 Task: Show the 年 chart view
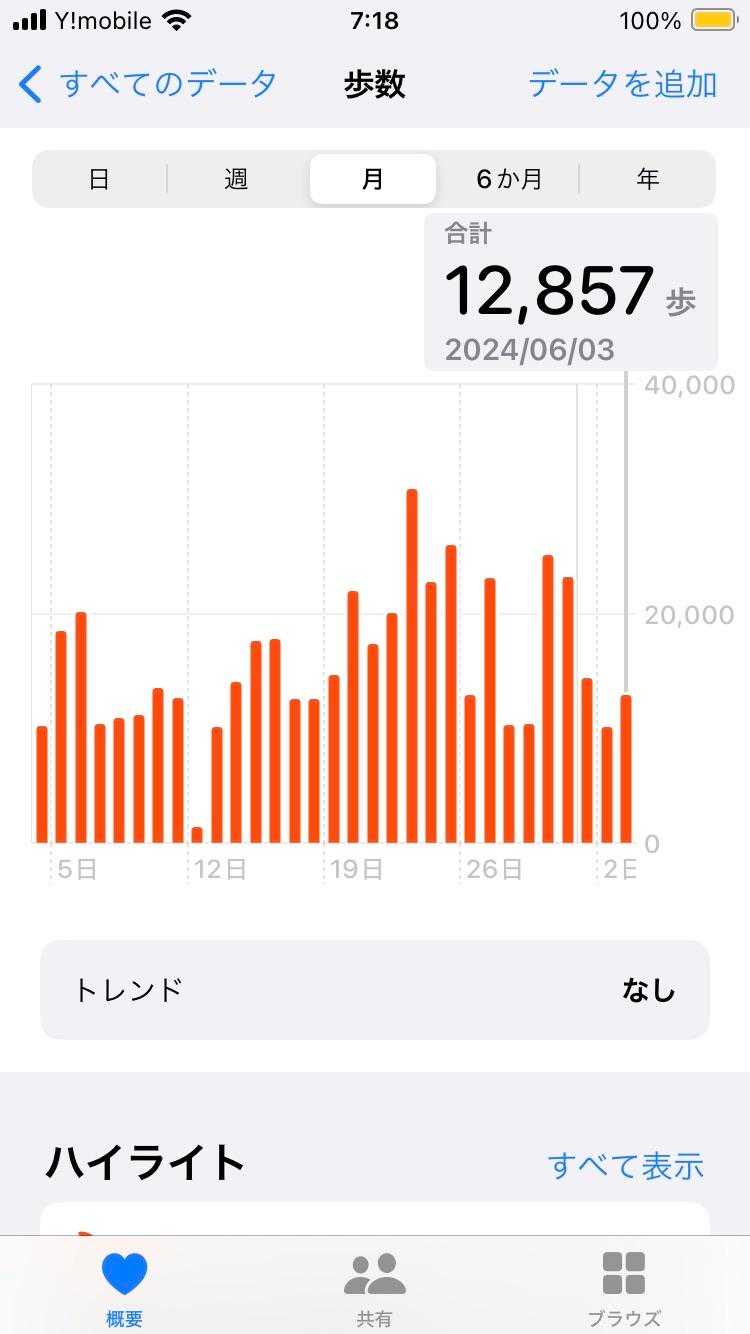(x=647, y=179)
